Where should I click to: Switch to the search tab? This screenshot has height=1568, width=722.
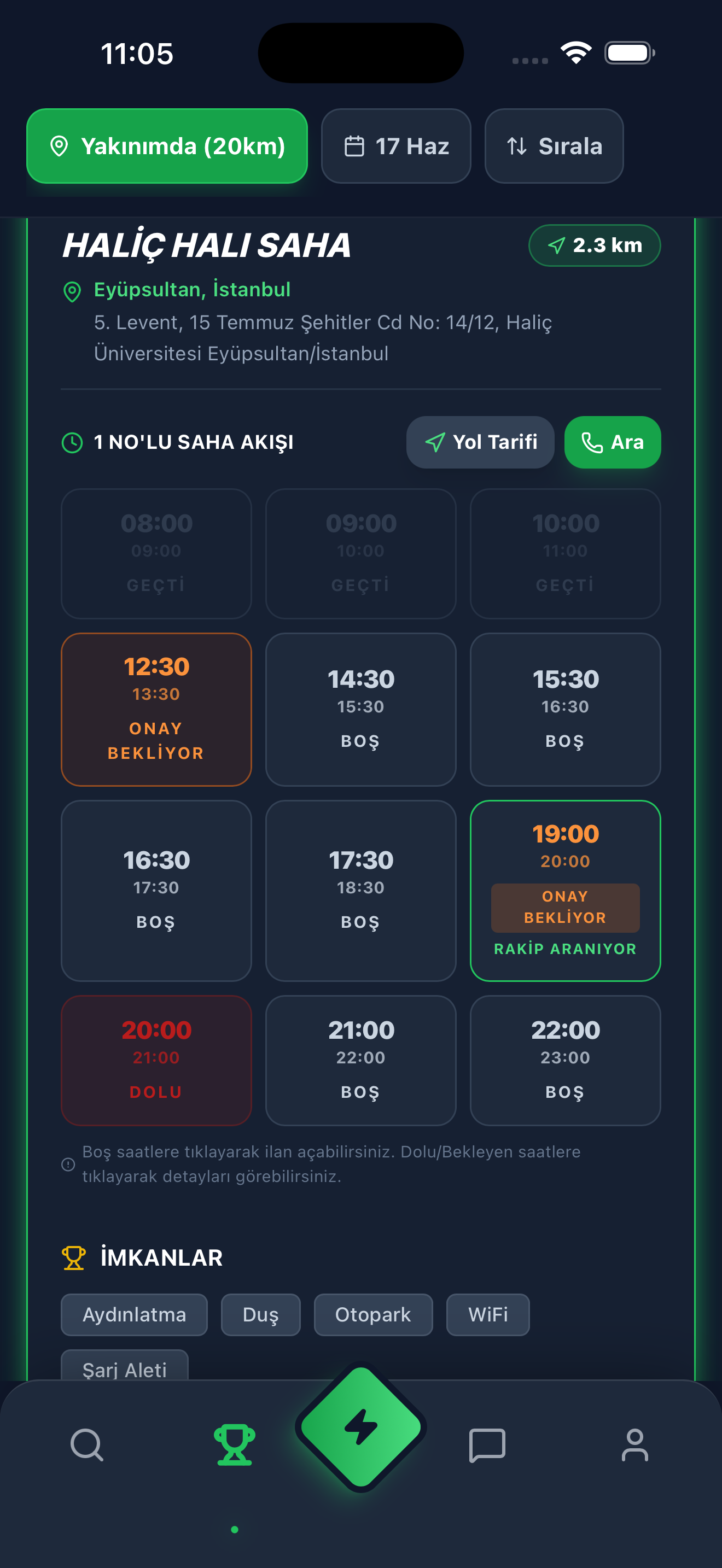pos(87,1445)
